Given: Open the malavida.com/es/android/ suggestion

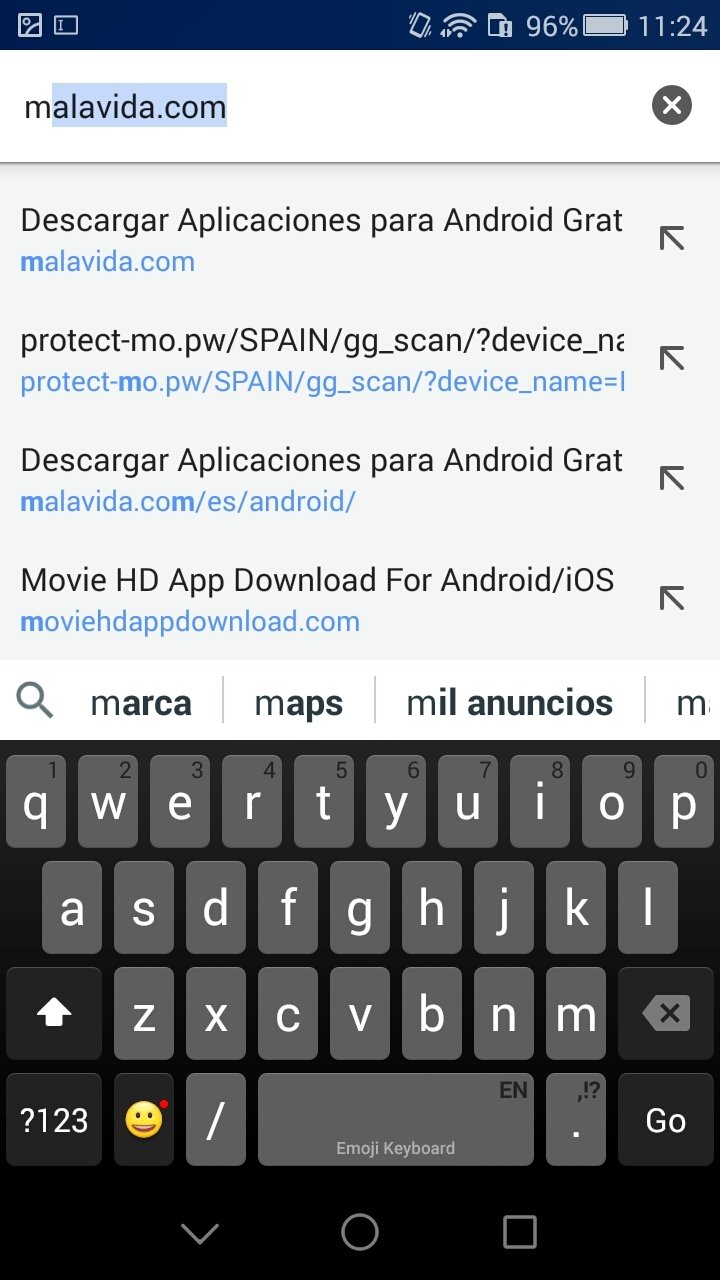Looking at the screenshot, I should coord(320,480).
